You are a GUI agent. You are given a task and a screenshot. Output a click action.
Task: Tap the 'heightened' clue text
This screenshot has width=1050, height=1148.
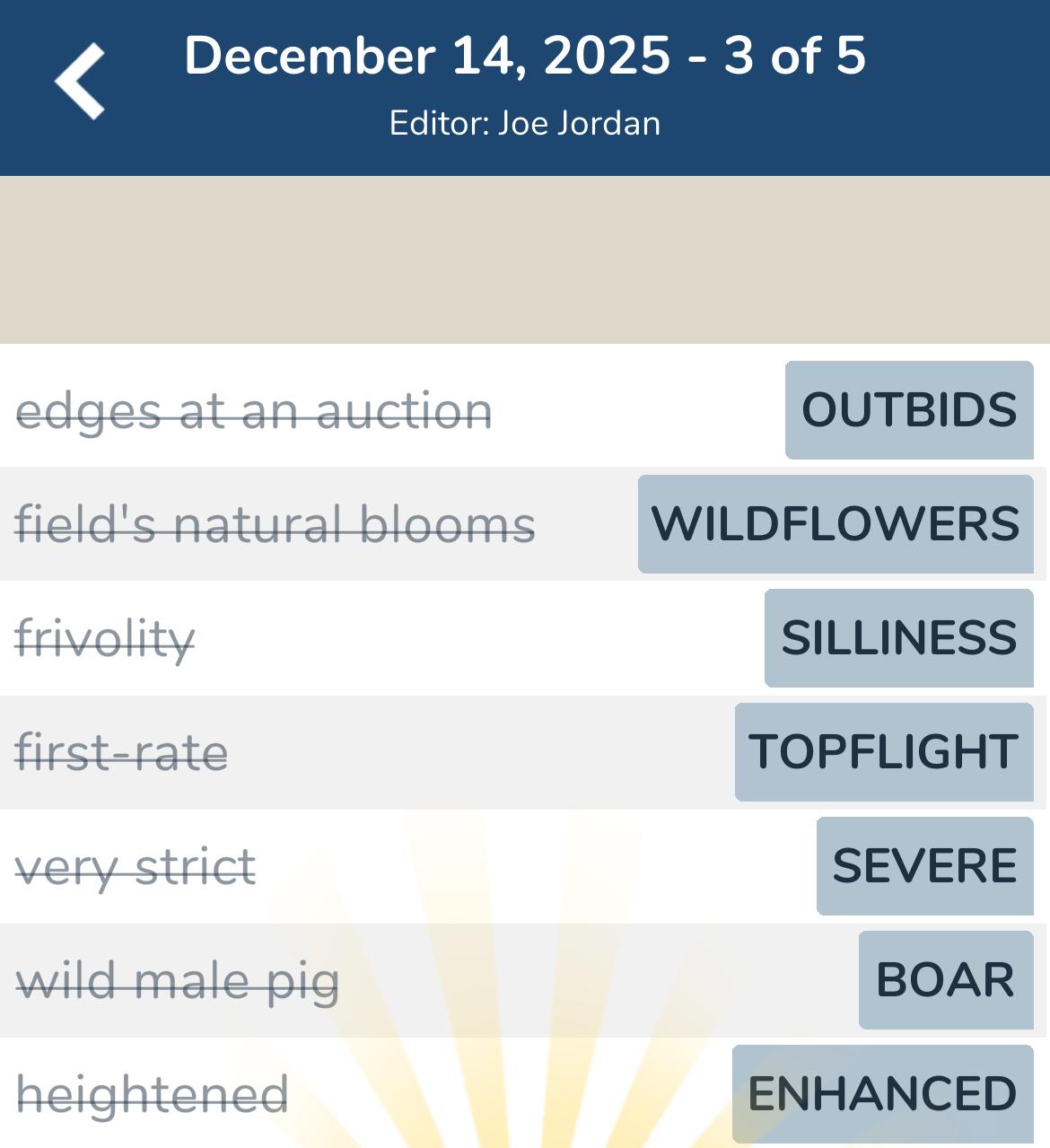153,1094
